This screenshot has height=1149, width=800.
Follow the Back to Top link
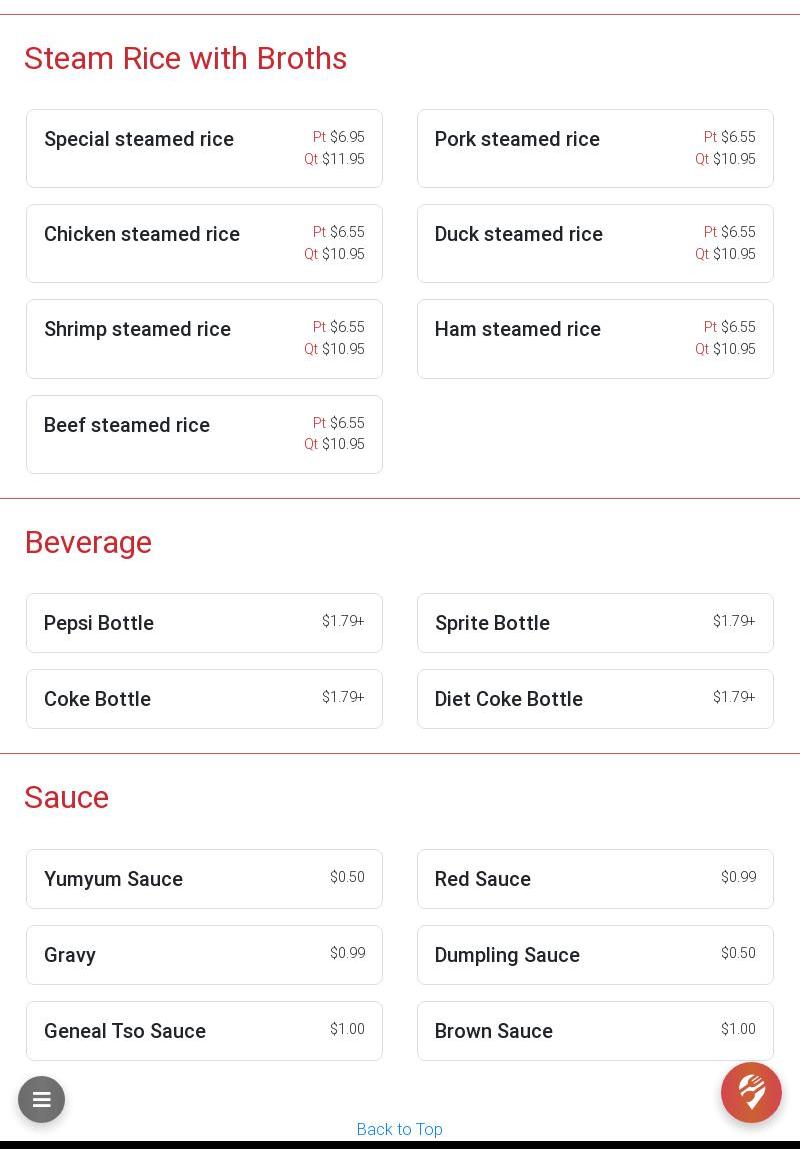[x=399, y=1129]
